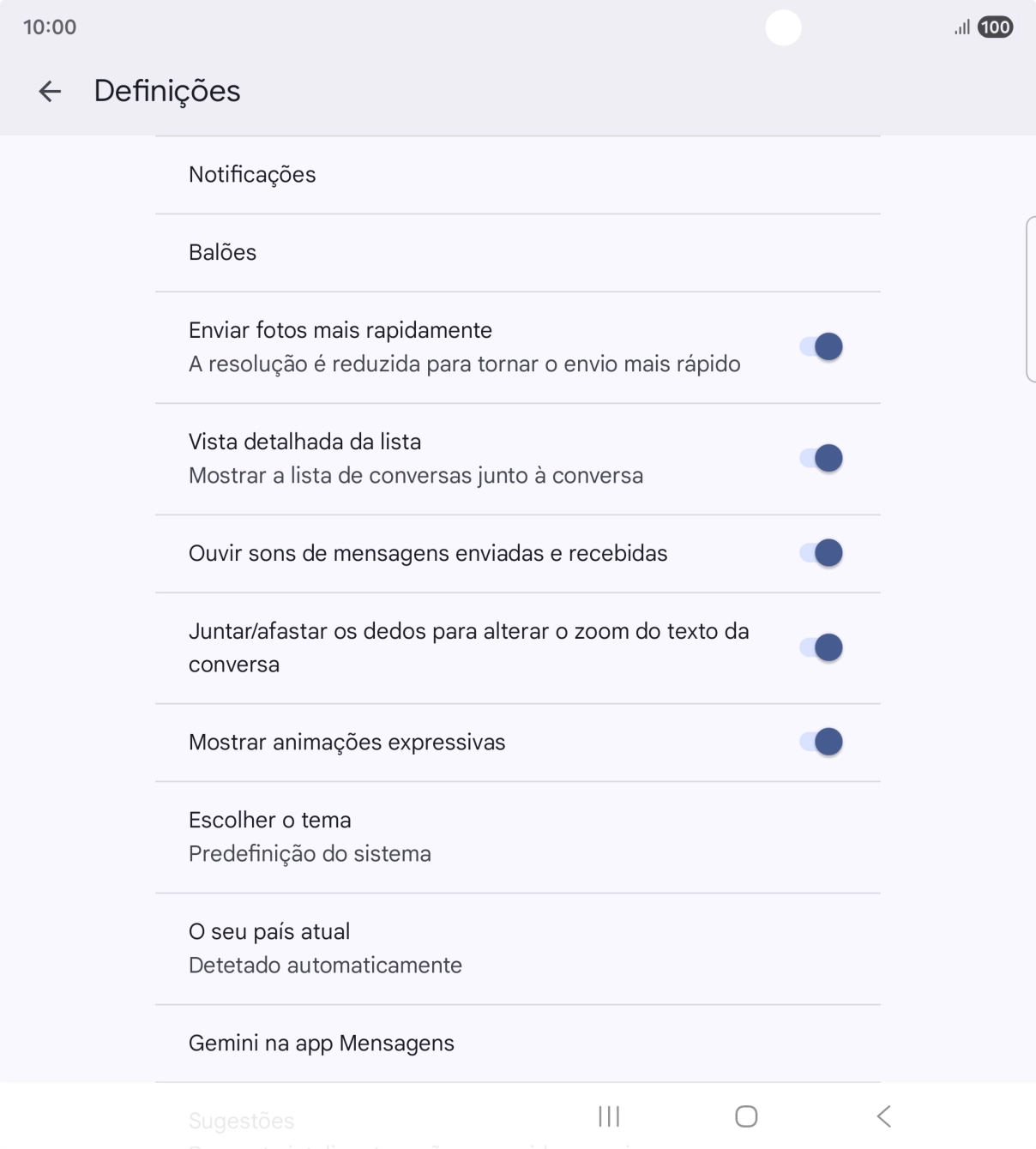Screen dimensions: 1036x1149
Task: Tap the Recents button in navigation bar
Action: (x=608, y=1116)
